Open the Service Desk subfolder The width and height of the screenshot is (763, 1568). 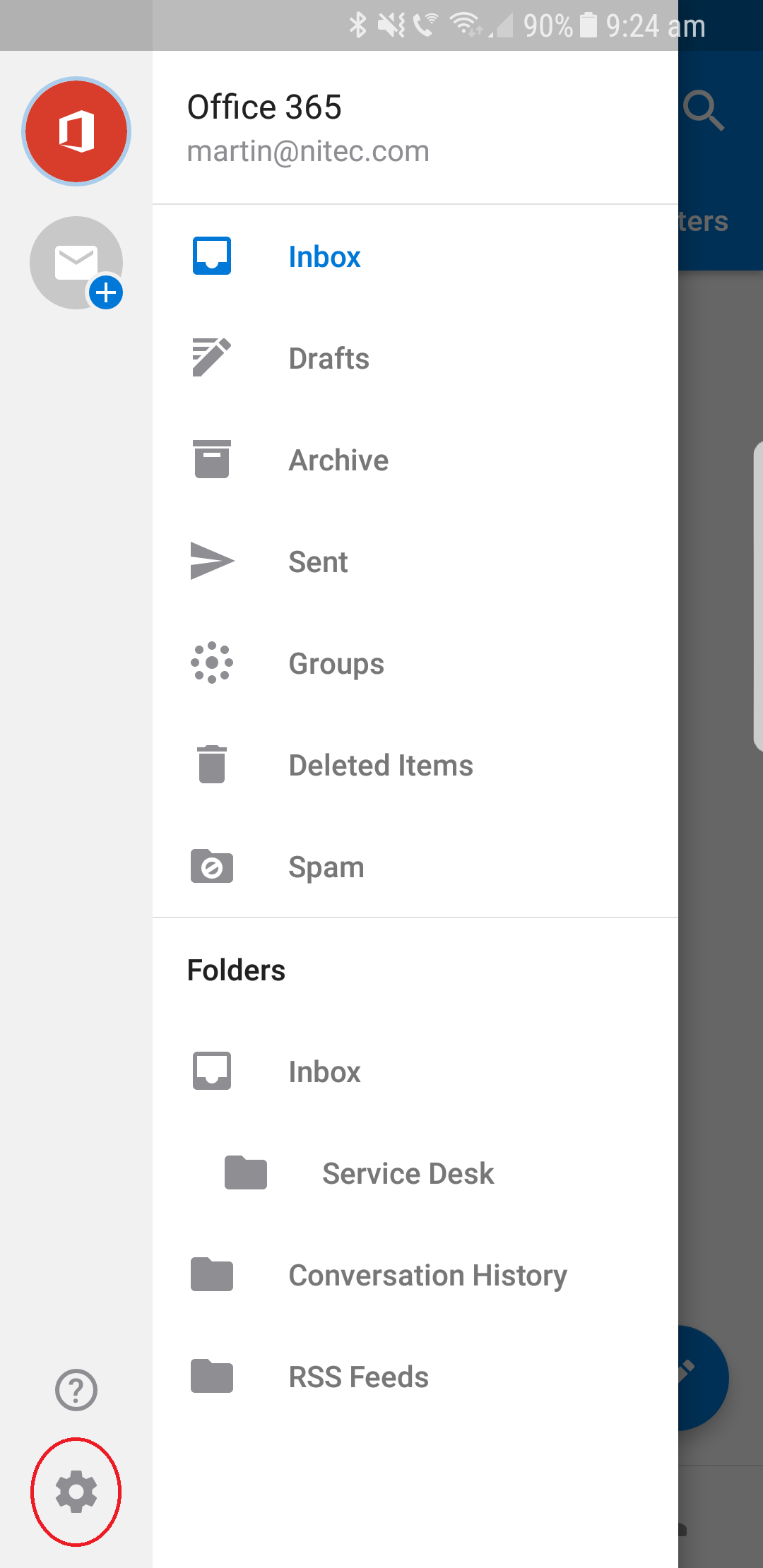[x=408, y=1174]
